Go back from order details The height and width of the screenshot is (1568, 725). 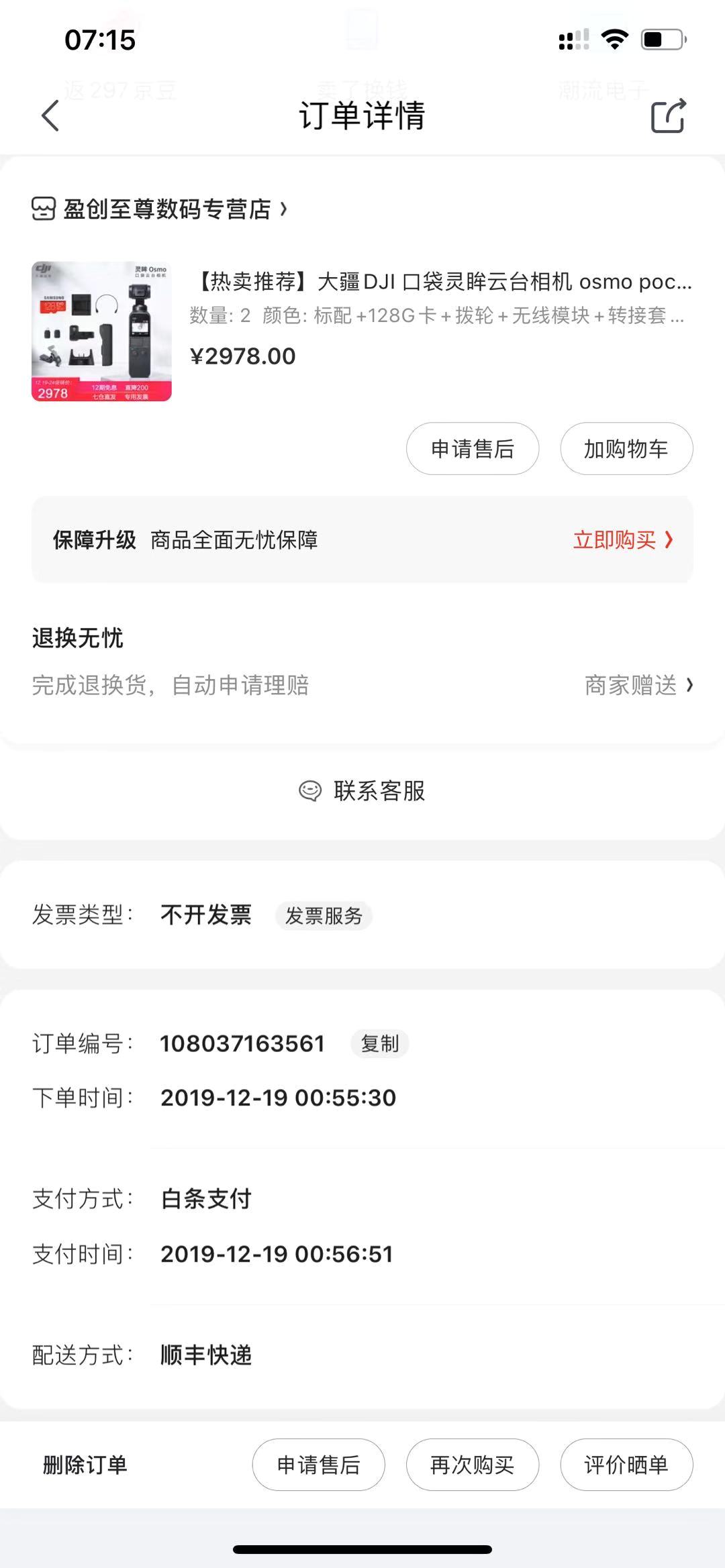coord(50,115)
